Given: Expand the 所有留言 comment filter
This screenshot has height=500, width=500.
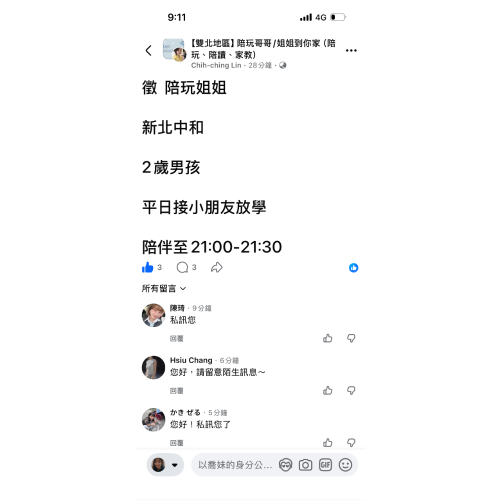Looking at the screenshot, I should [x=164, y=289].
